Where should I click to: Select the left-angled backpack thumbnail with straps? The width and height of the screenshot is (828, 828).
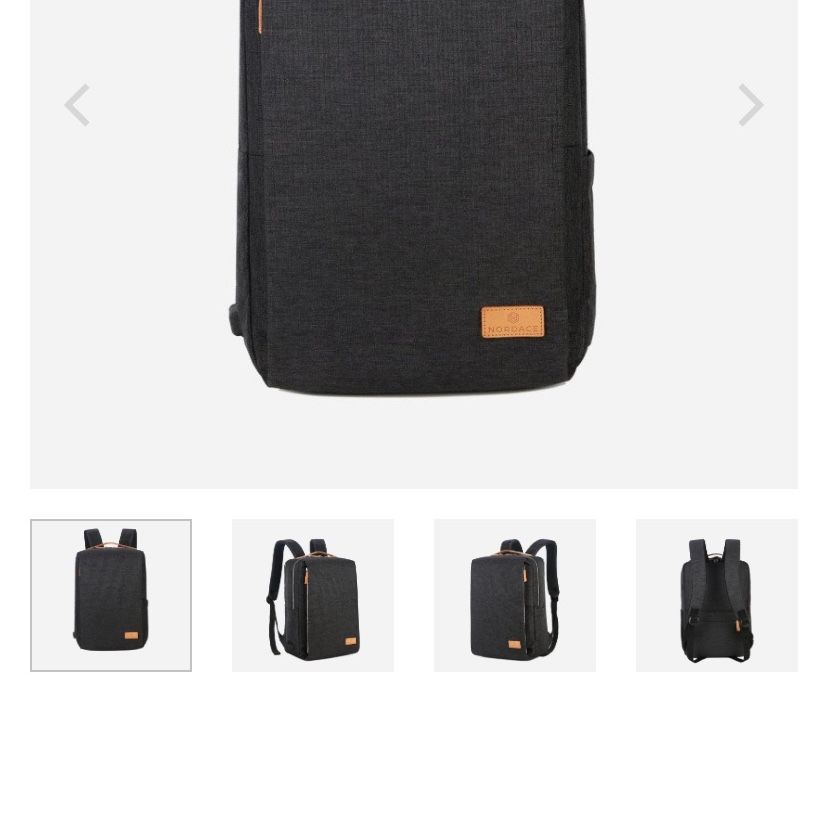pos(313,595)
